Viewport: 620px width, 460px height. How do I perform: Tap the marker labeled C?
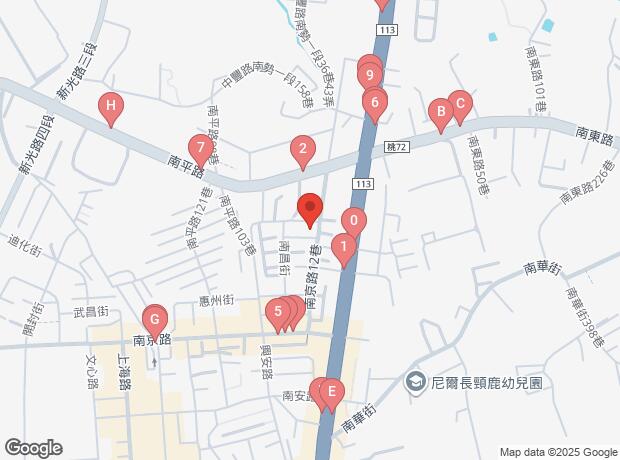pos(460,102)
